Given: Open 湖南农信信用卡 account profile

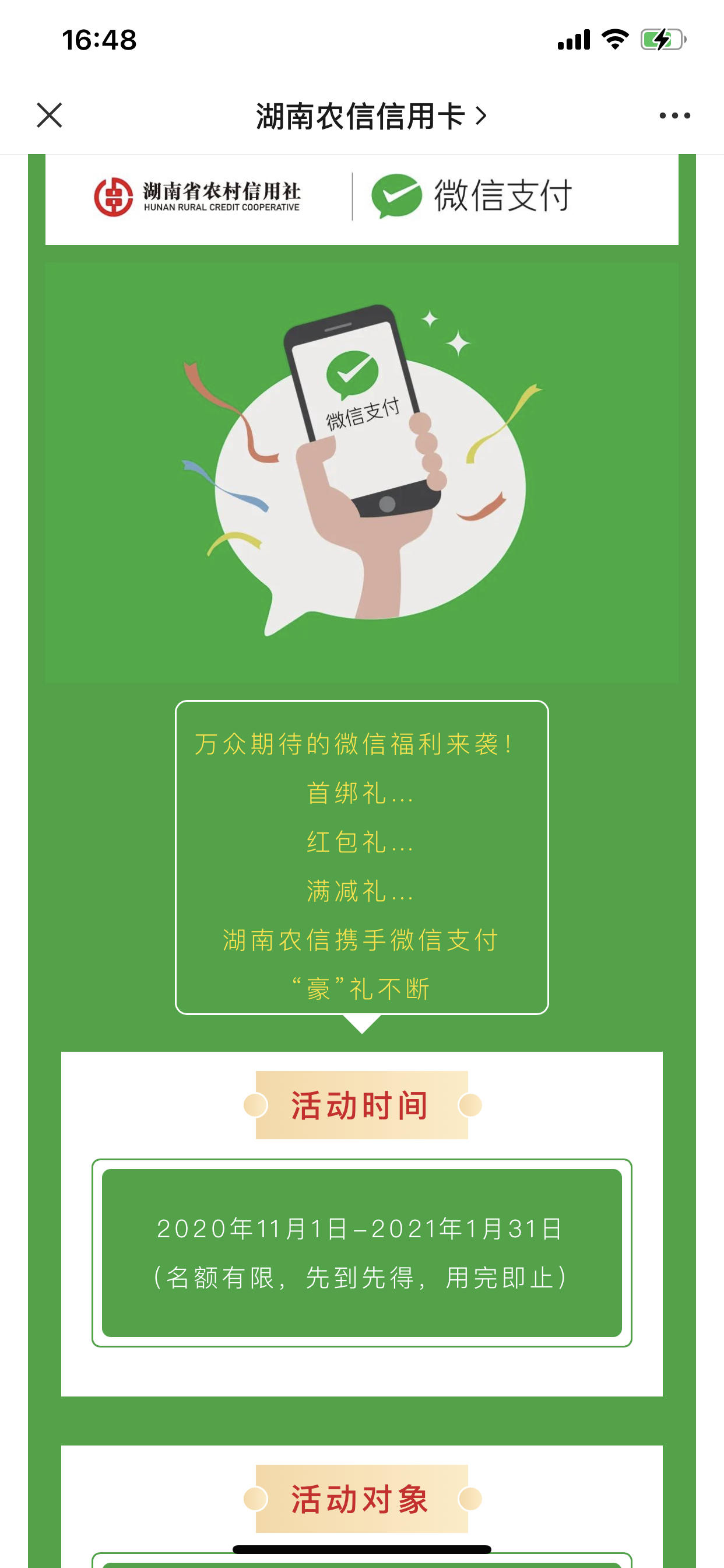Looking at the screenshot, I should point(370,116).
